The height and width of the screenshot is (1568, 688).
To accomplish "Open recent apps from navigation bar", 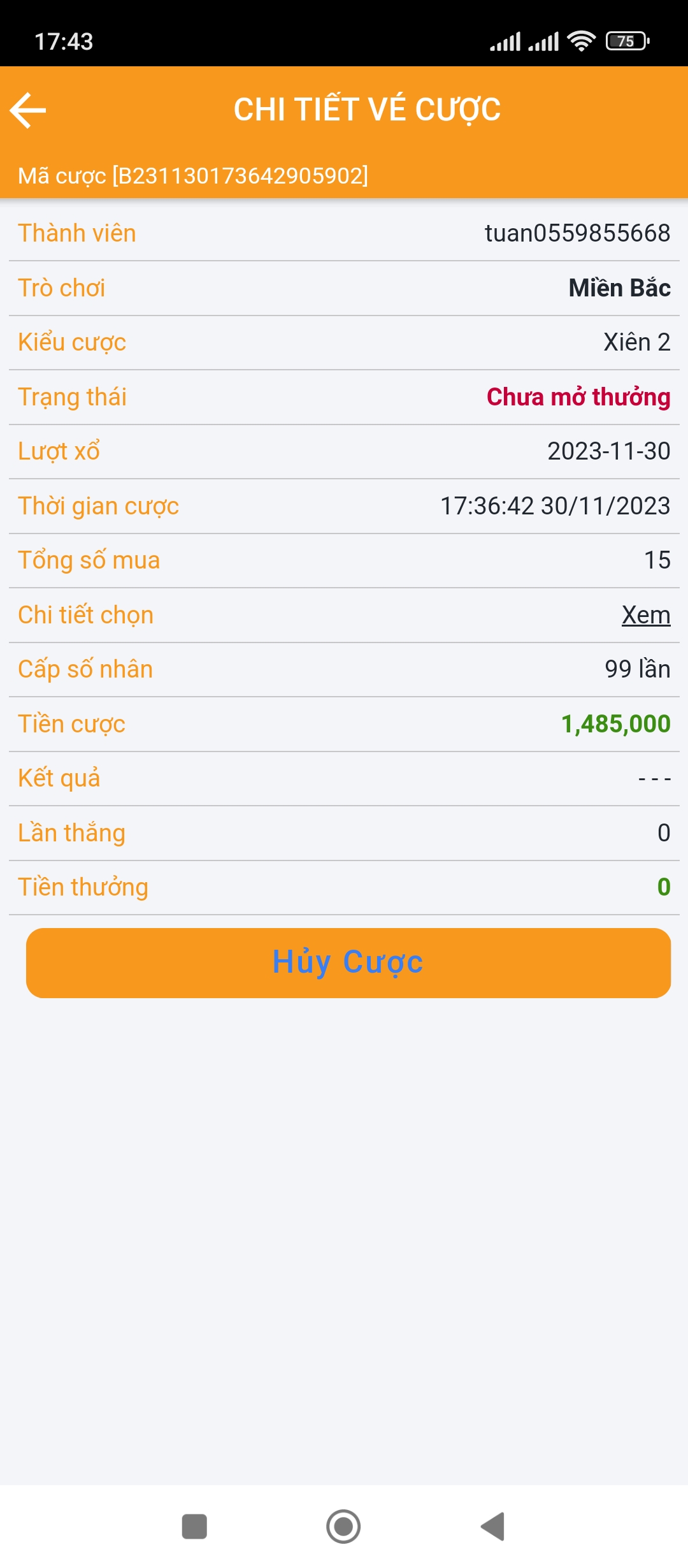I will click(194, 1527).
